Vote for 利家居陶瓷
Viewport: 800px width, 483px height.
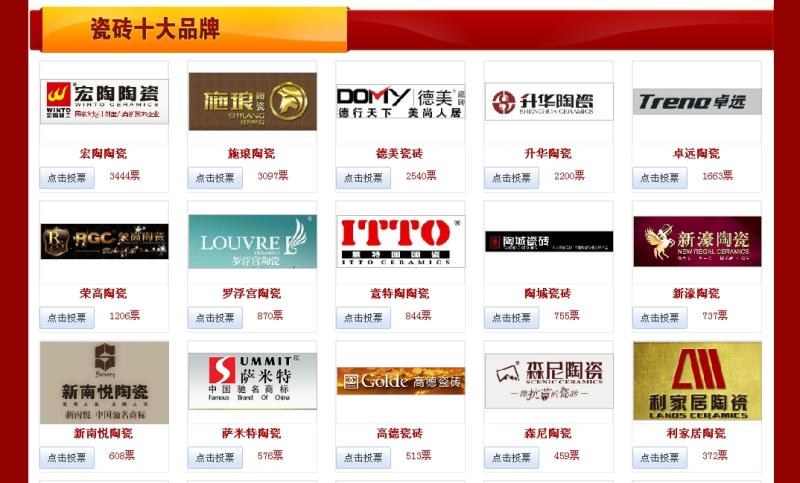[x=659, y=458]
